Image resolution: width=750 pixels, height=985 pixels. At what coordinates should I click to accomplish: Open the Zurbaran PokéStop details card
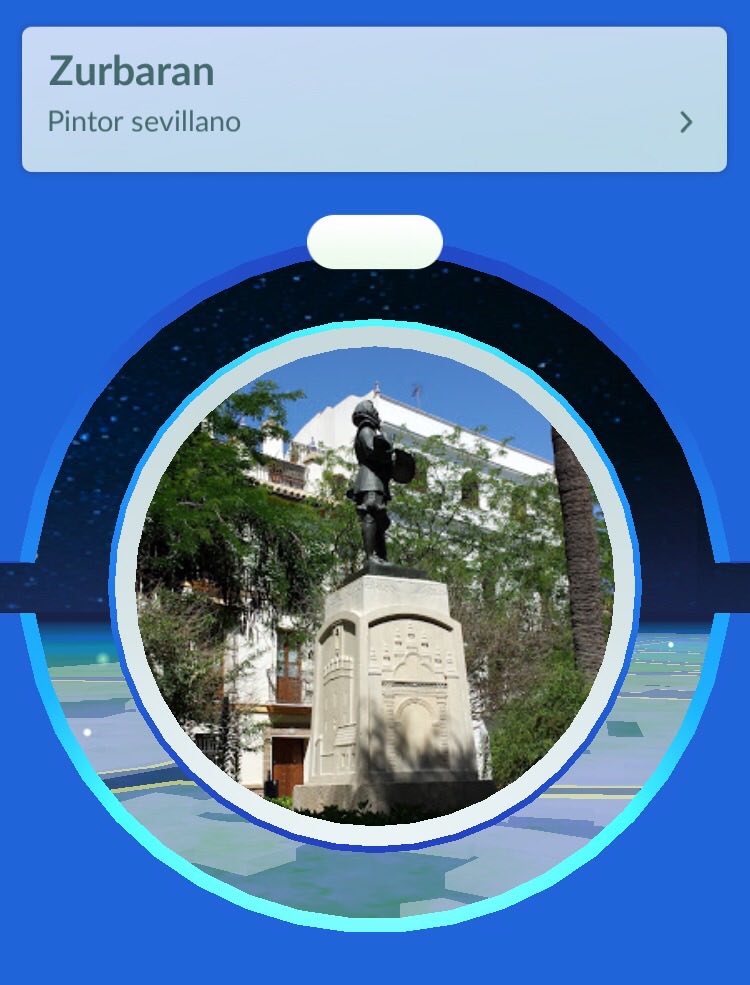click(374, 99)
